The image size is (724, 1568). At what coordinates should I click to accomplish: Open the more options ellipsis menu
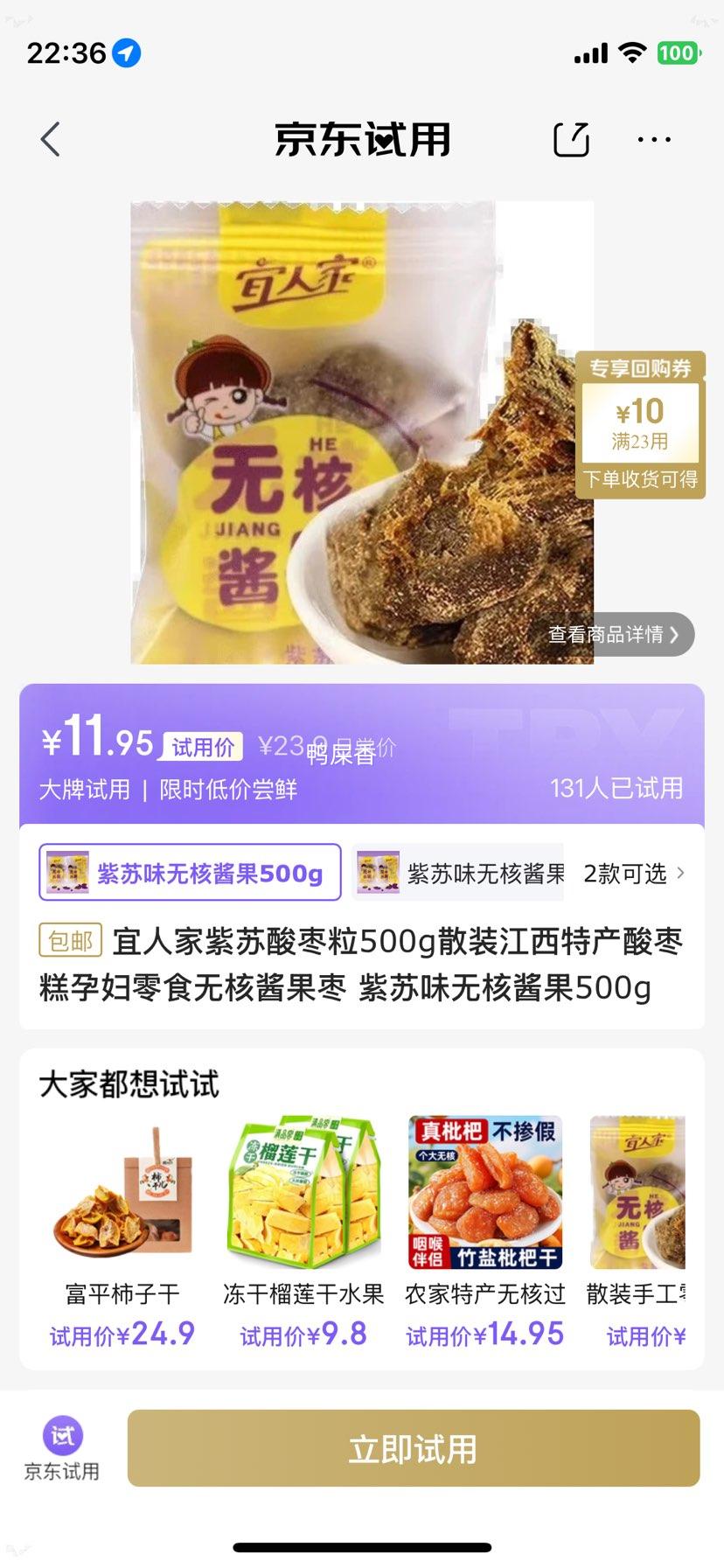pos(655,138)
